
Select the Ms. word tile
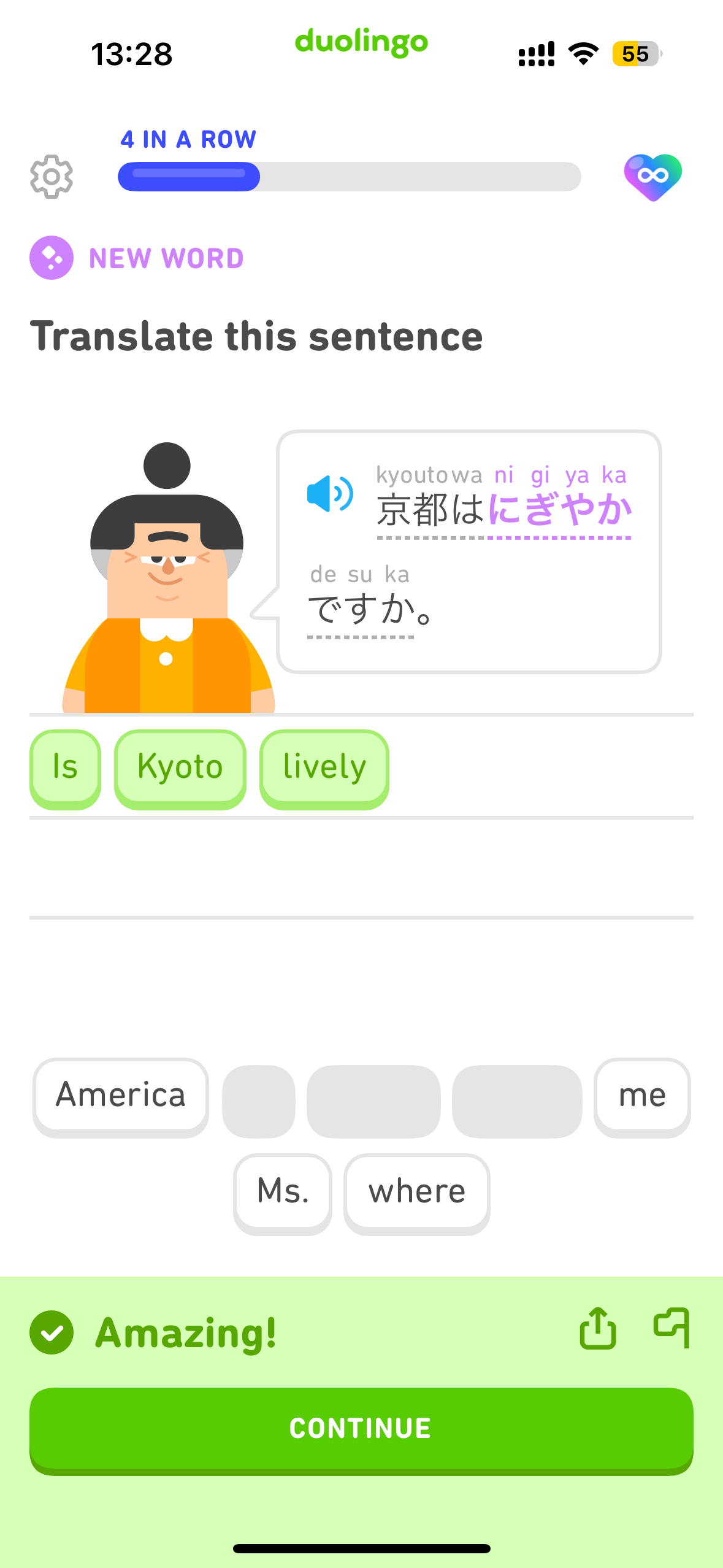pyautogui.click(x=283, y=1194)
